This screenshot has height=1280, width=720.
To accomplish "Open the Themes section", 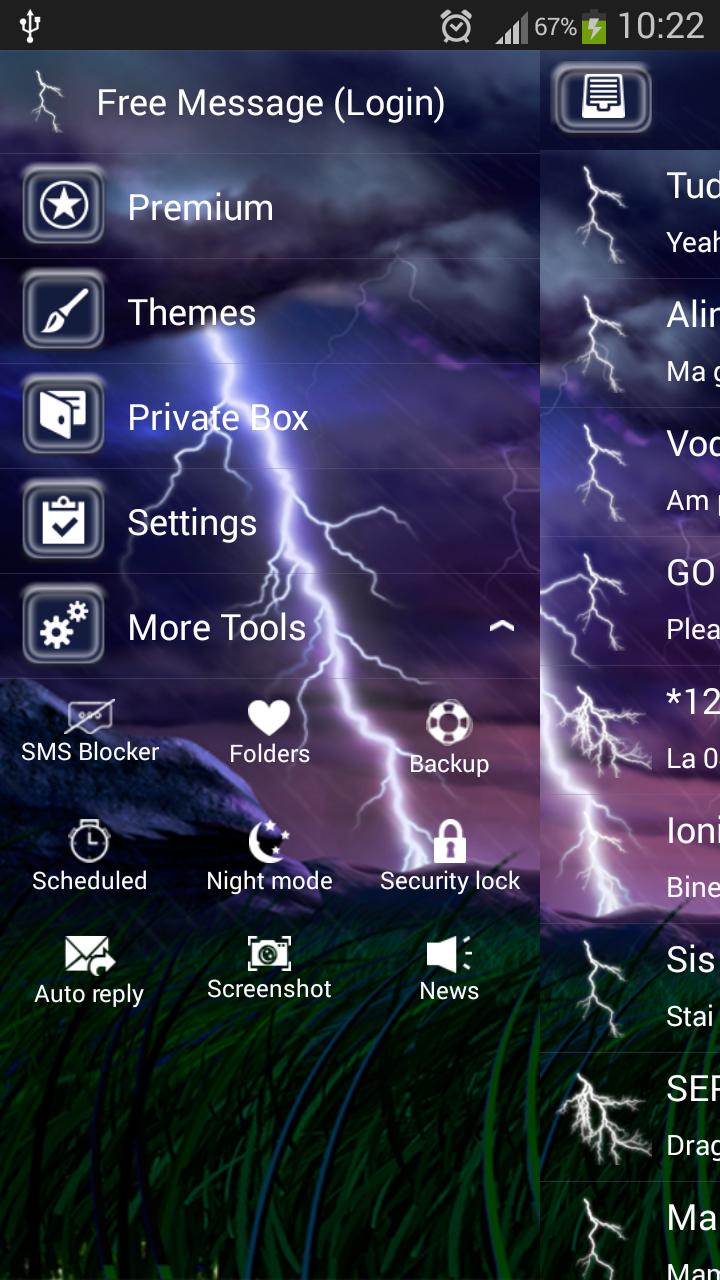I will (x=192, y=313).
